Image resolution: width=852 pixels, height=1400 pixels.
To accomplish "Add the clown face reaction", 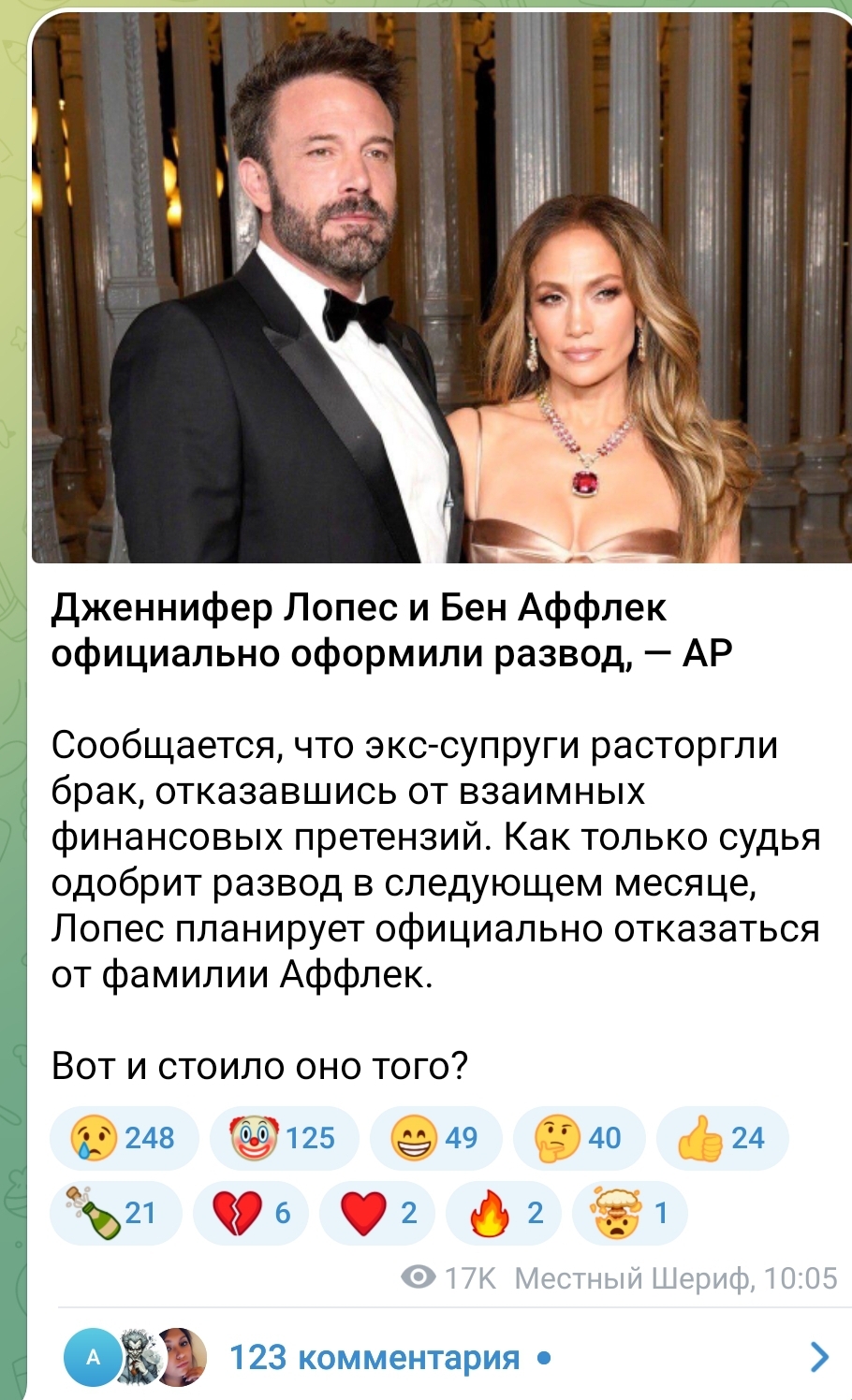I will [x=285, y=1138].
